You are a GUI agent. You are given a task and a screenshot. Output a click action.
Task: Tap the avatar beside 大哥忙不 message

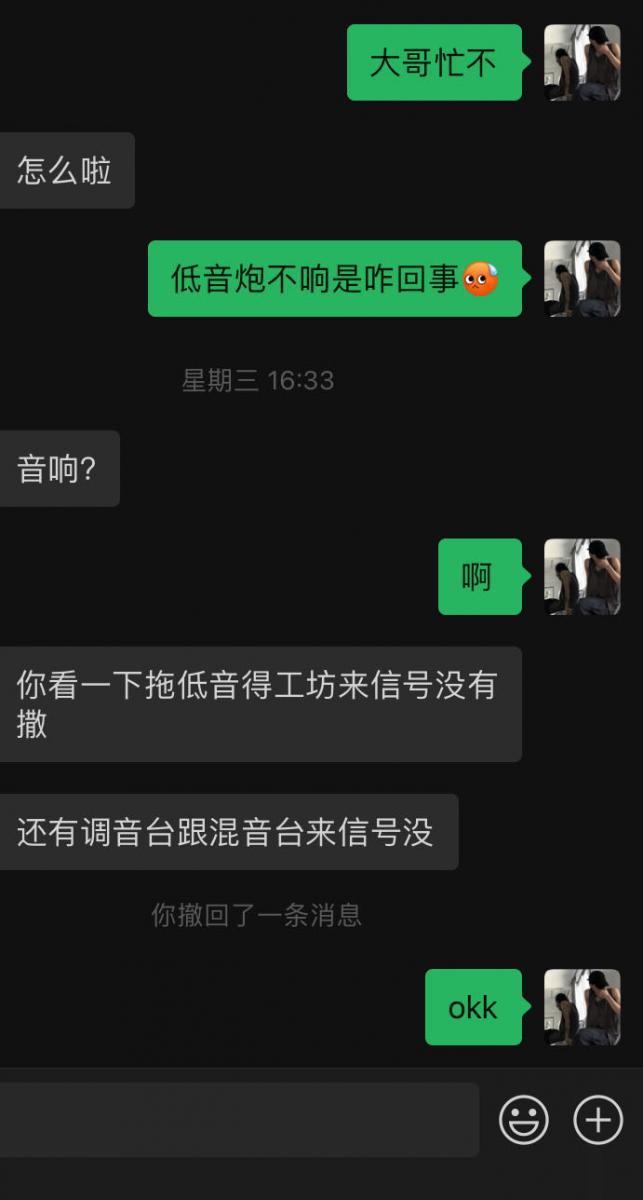582,63
